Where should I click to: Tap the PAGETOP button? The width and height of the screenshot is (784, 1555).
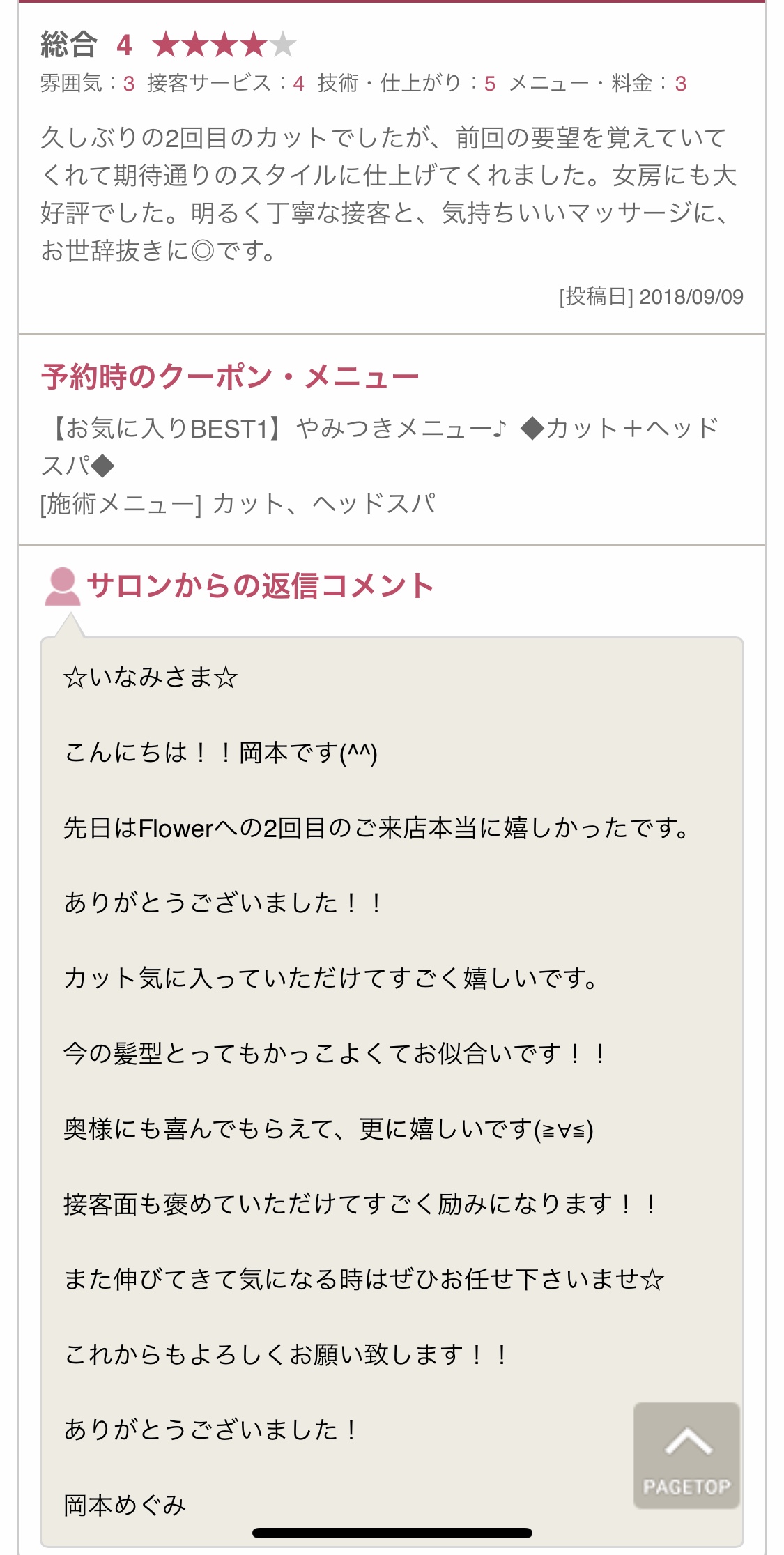(x=686, y=1455)
